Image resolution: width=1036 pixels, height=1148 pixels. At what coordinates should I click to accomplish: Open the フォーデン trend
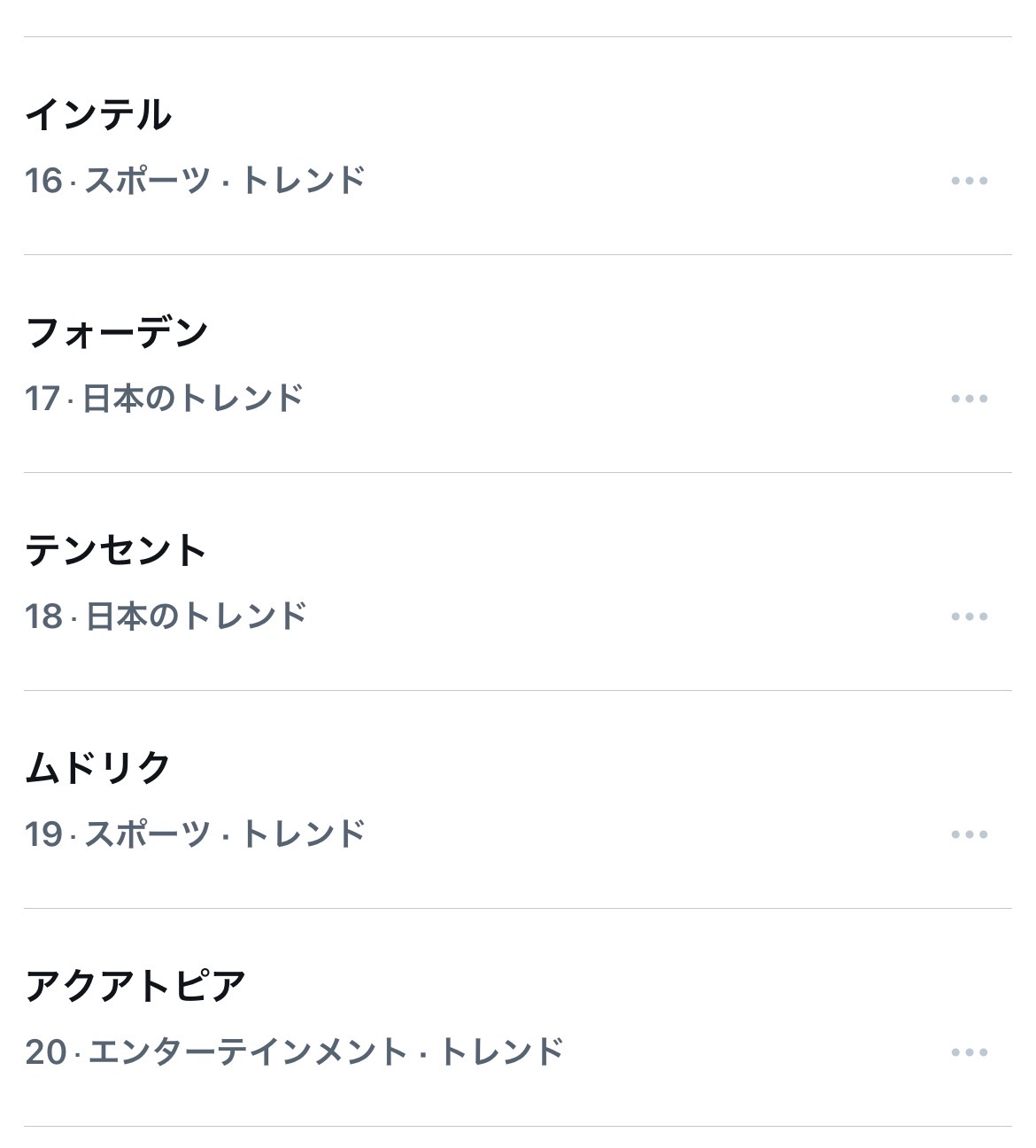click(518, 364)
